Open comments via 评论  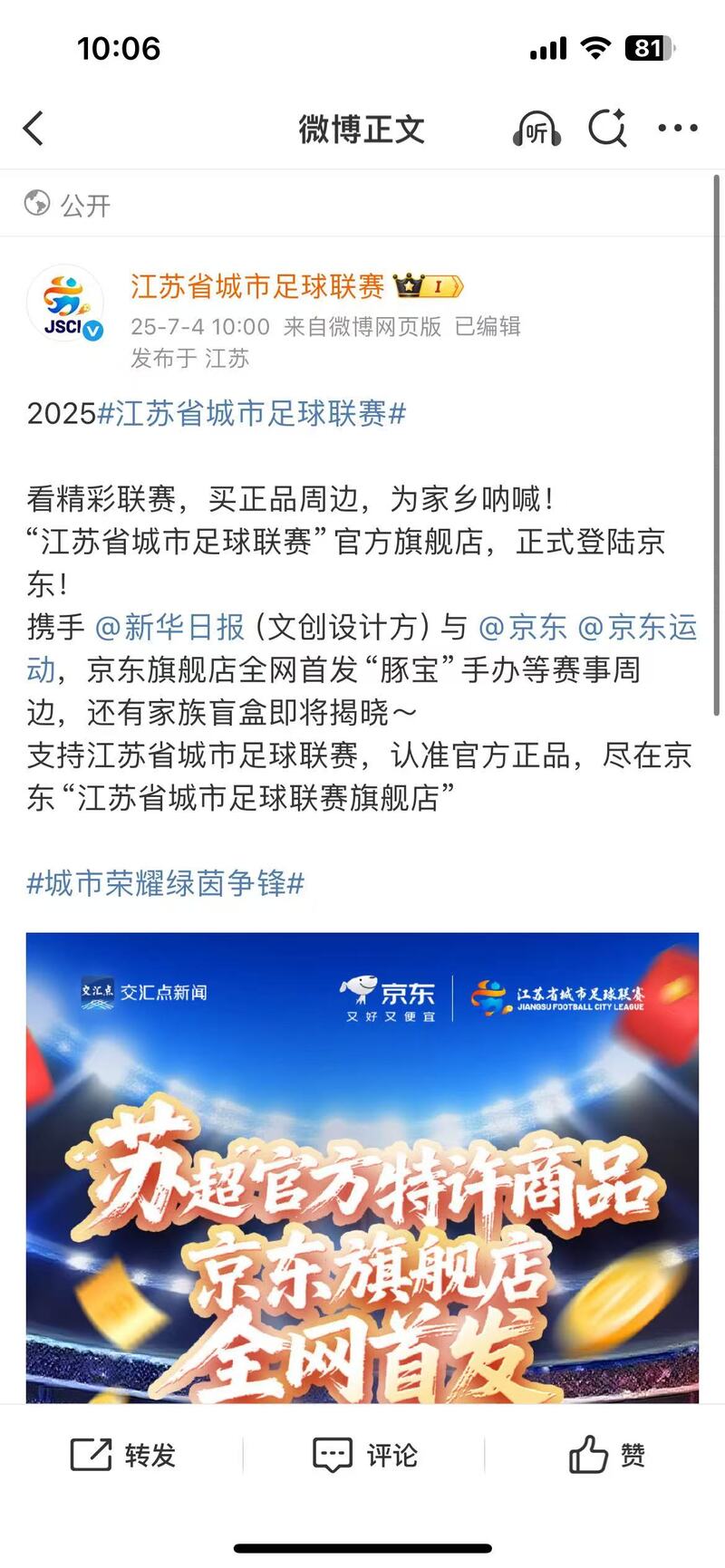coord(365,1456)
